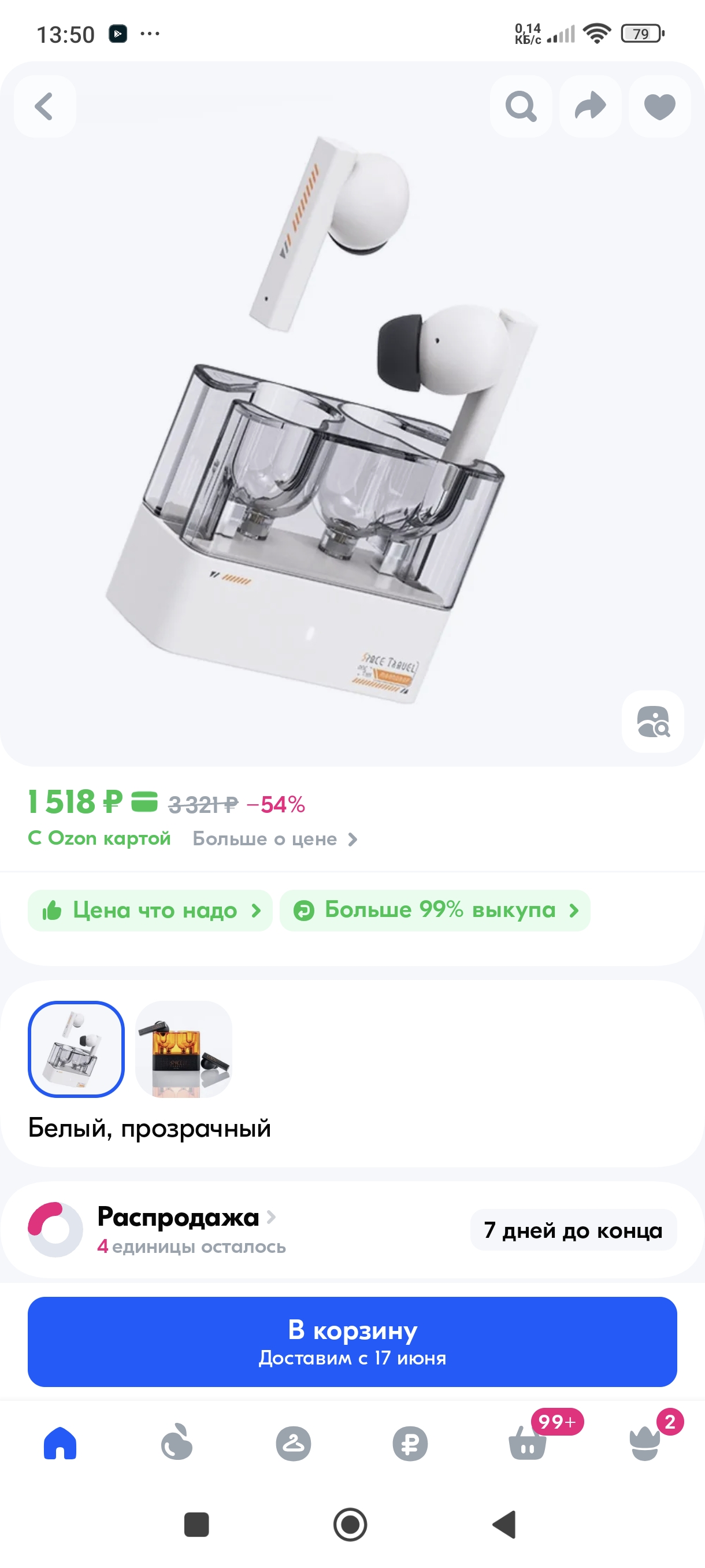Go to the system home screen
Screen dimensions: 705x1568
(x=350, y=1524)
